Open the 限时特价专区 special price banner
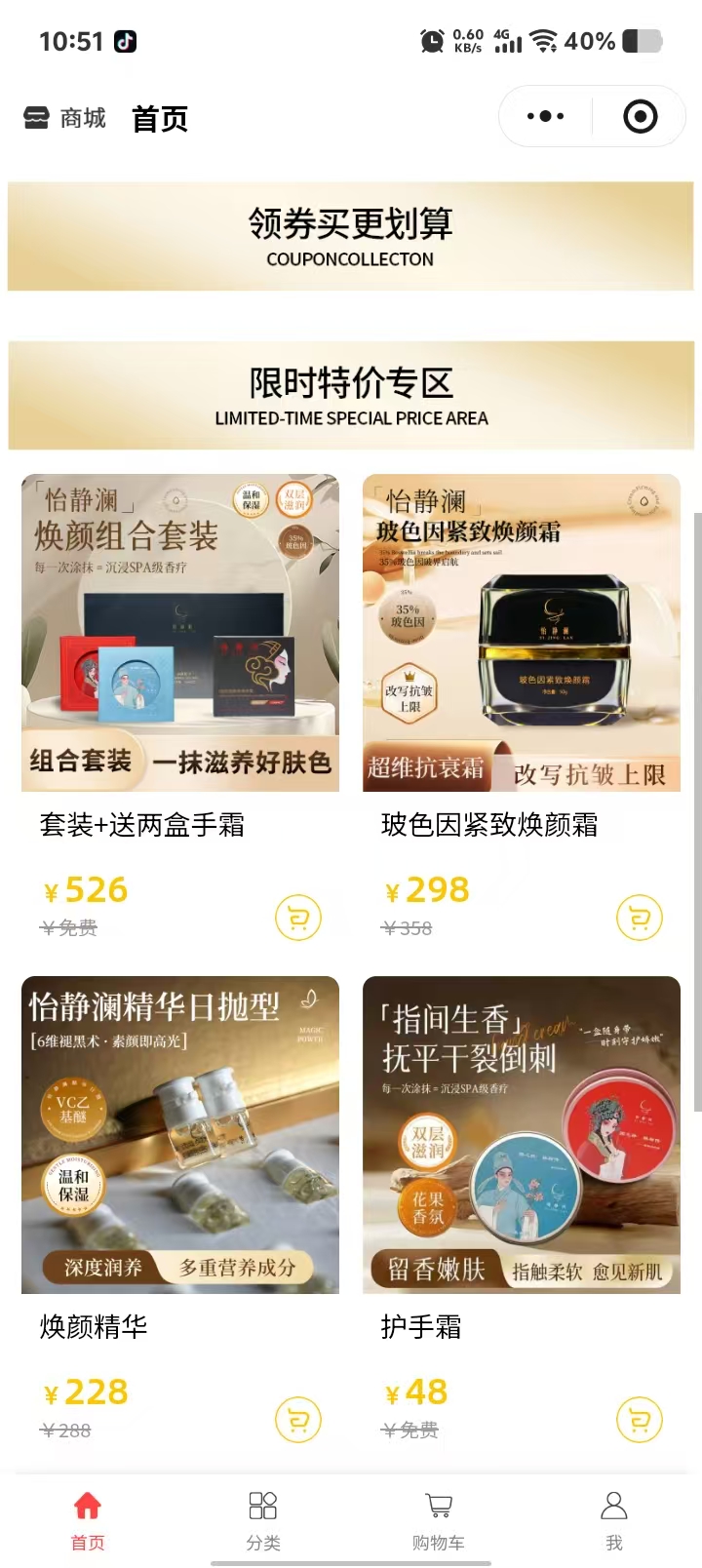702x1568 pixels. (351, 395)
